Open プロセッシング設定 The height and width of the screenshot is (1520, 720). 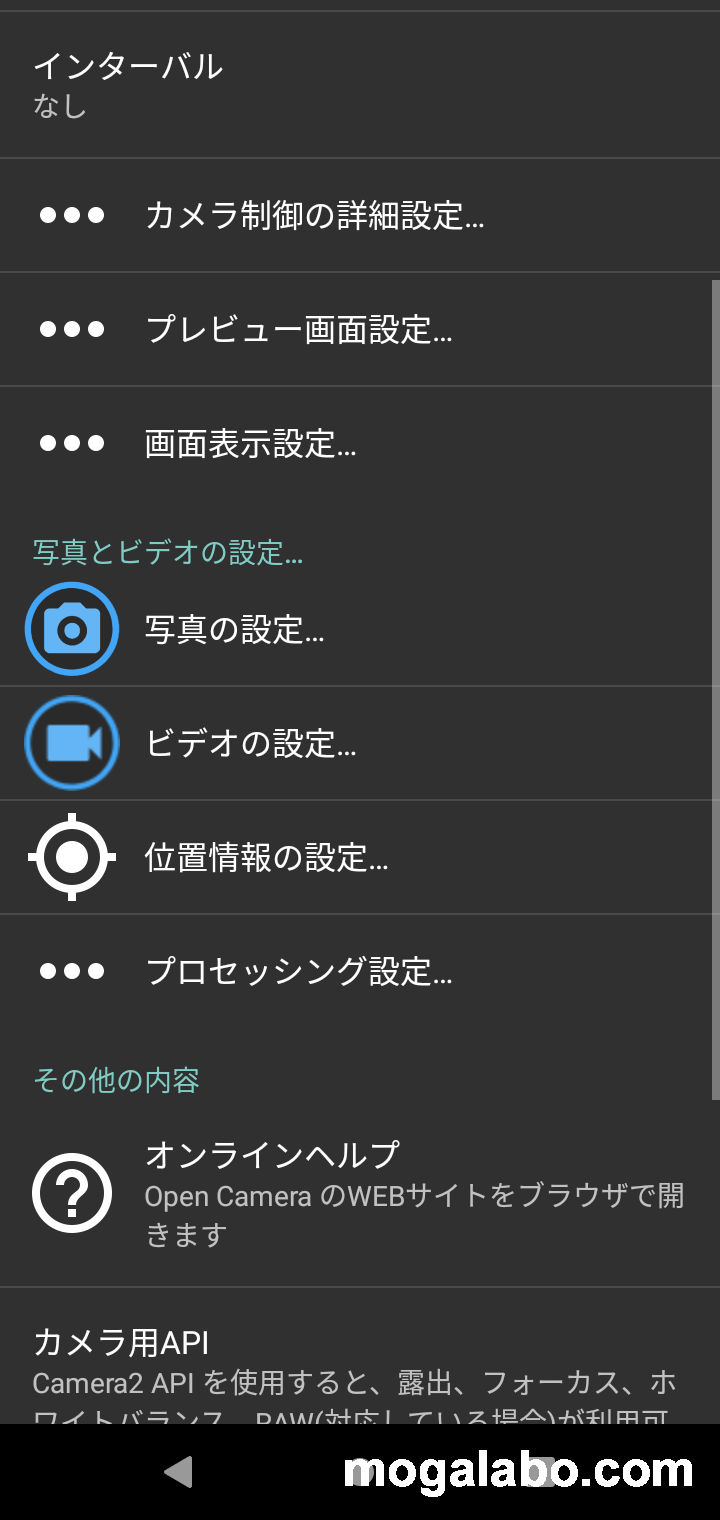pyautogui.click(x=360, y=971)
